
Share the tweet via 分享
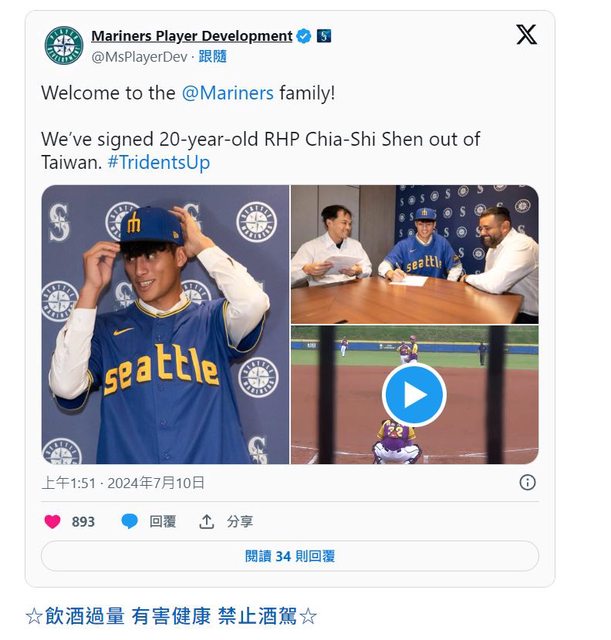(x=227, y=522)
